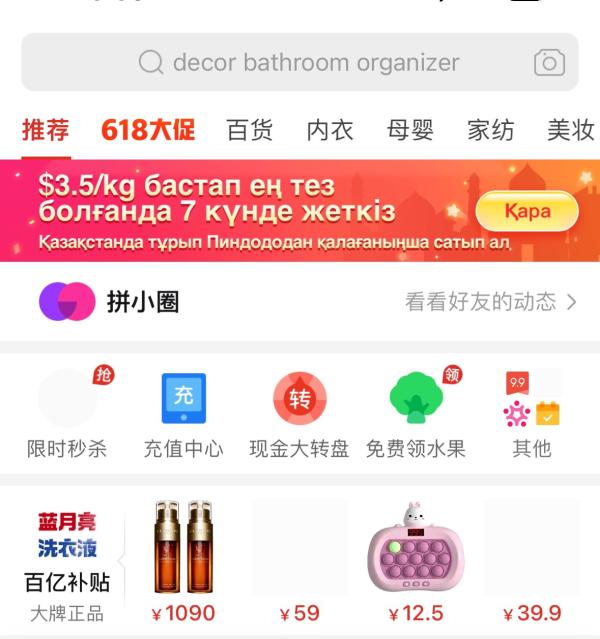600x639 pixels.
Task: Show the 美妆 category tab
Action: (570, 130)
